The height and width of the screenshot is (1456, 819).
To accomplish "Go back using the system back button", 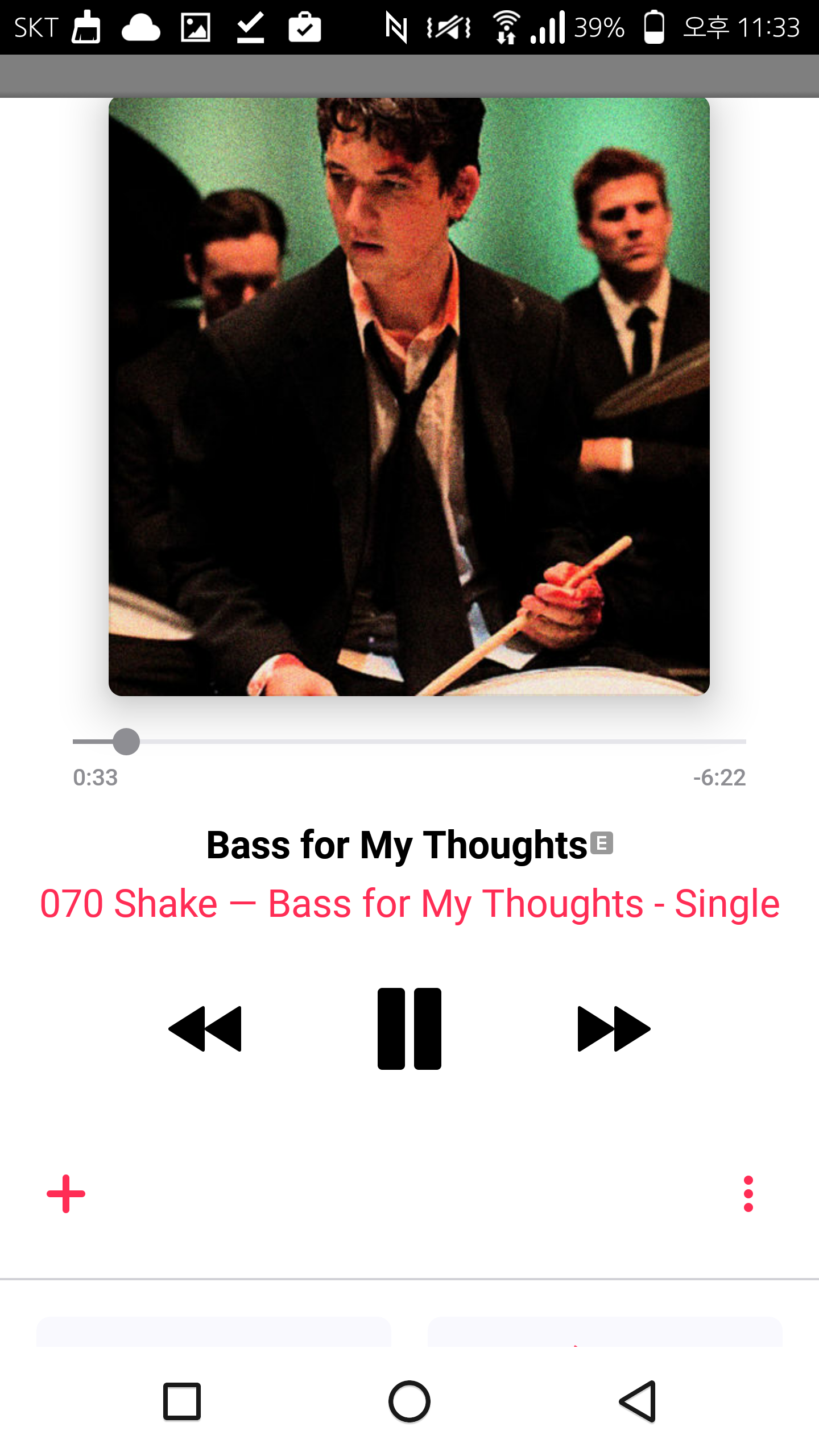I will pos(638,1401).
